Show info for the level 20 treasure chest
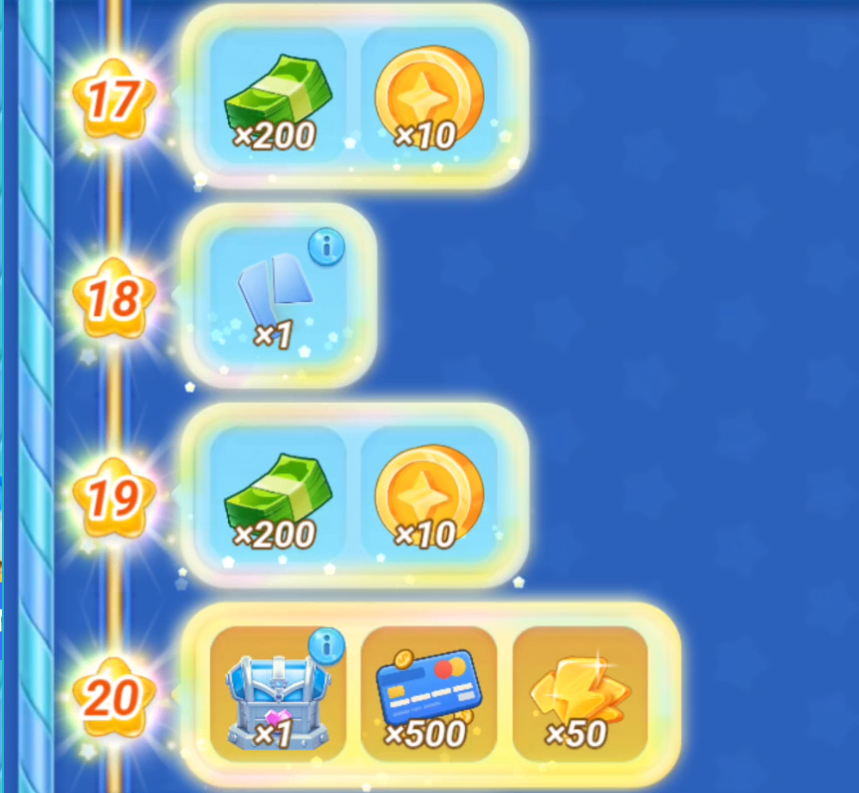Screen dimensions: 859x793 point(326,647)
